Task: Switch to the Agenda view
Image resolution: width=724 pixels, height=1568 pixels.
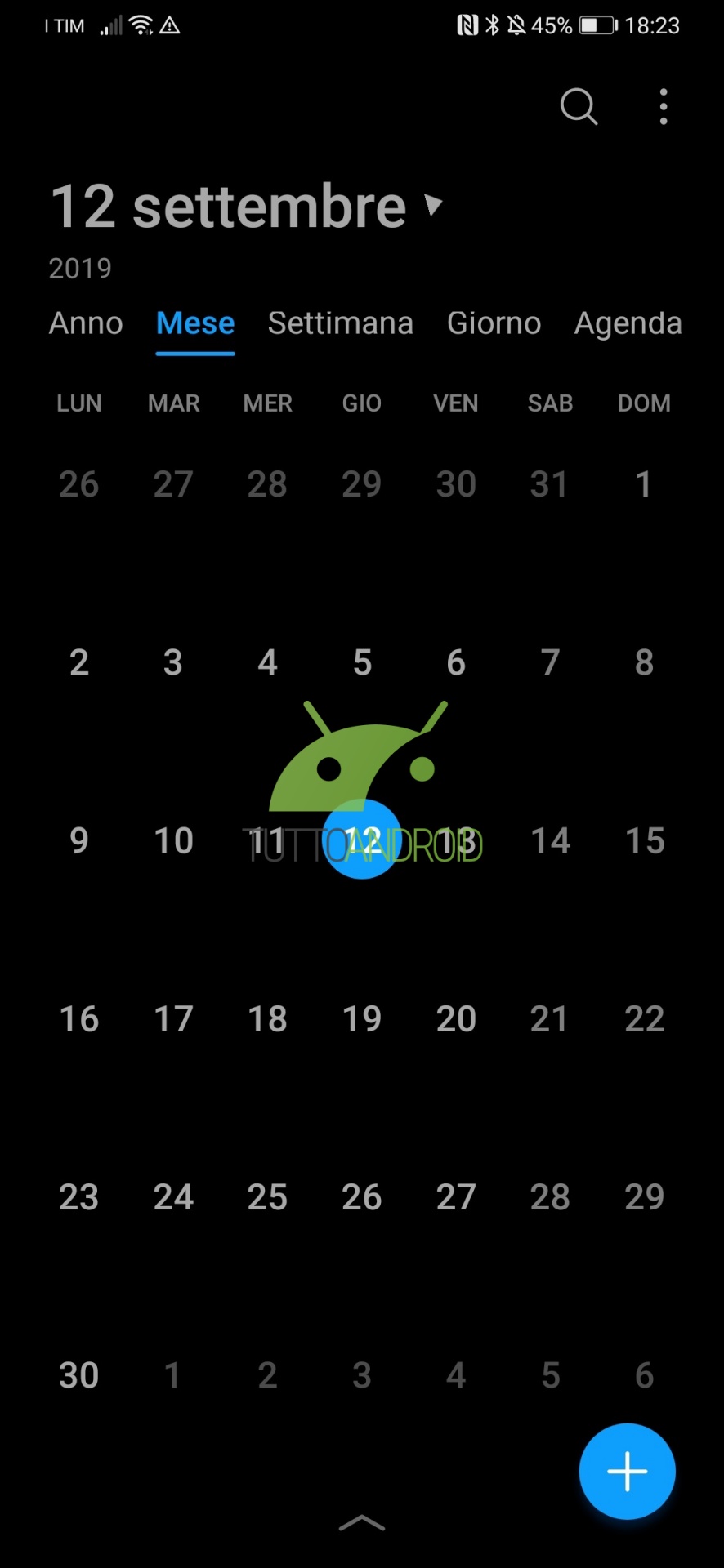Action: pyautogui.click(x=628, y=324)
